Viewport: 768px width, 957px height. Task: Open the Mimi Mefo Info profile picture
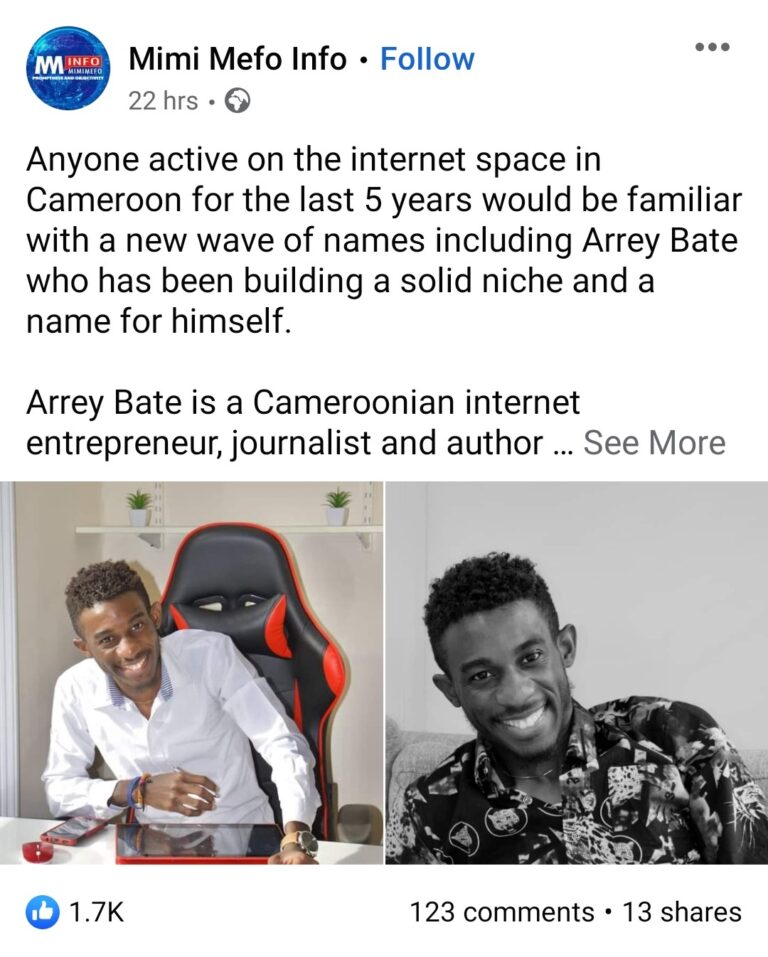click(68, 68)
